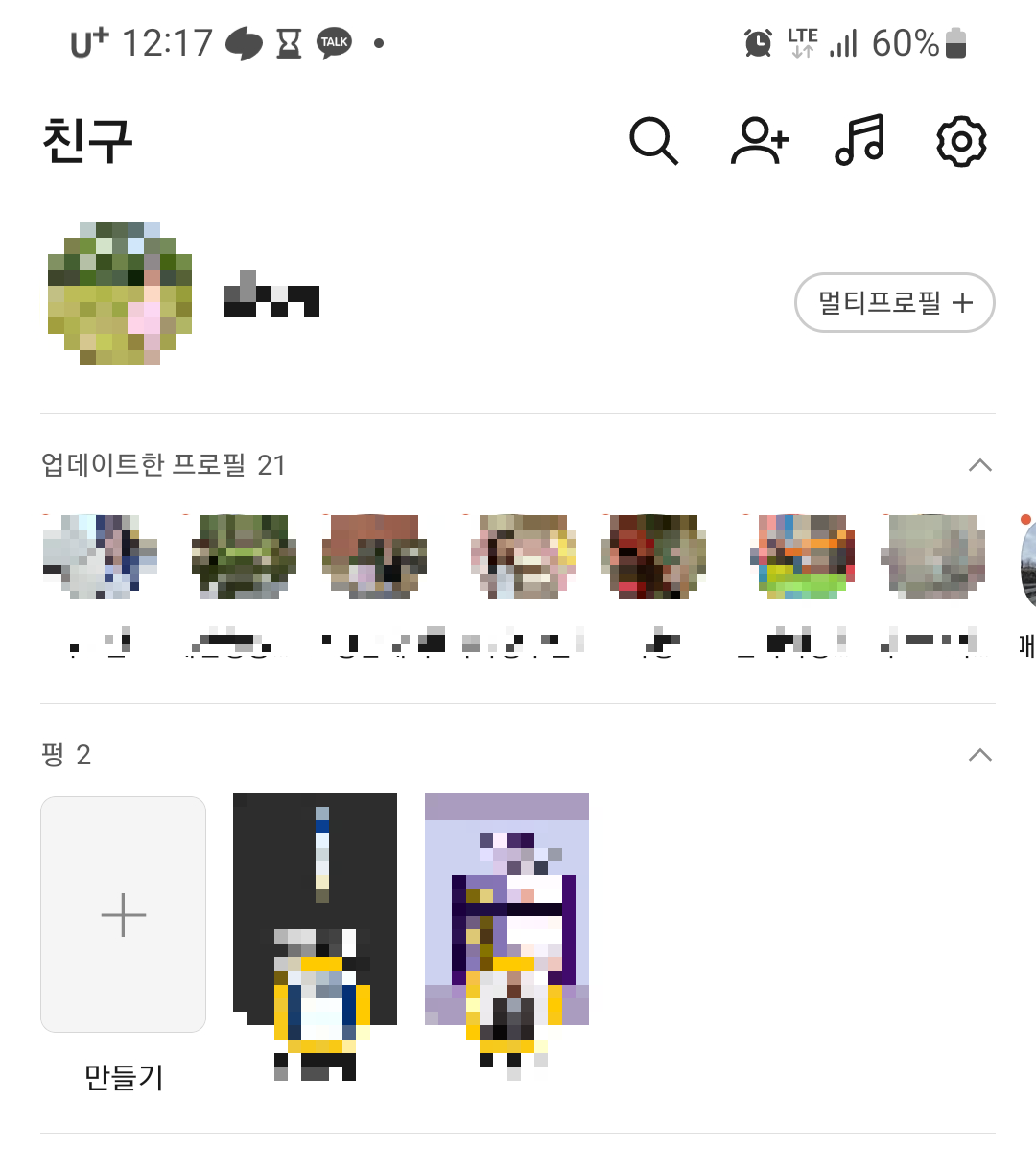Image resolution: width=1036 pixels, height=1149 pixels.
Task: Tap the KakaoTalk TALK bubble status icon
Action: coord(334,42)
